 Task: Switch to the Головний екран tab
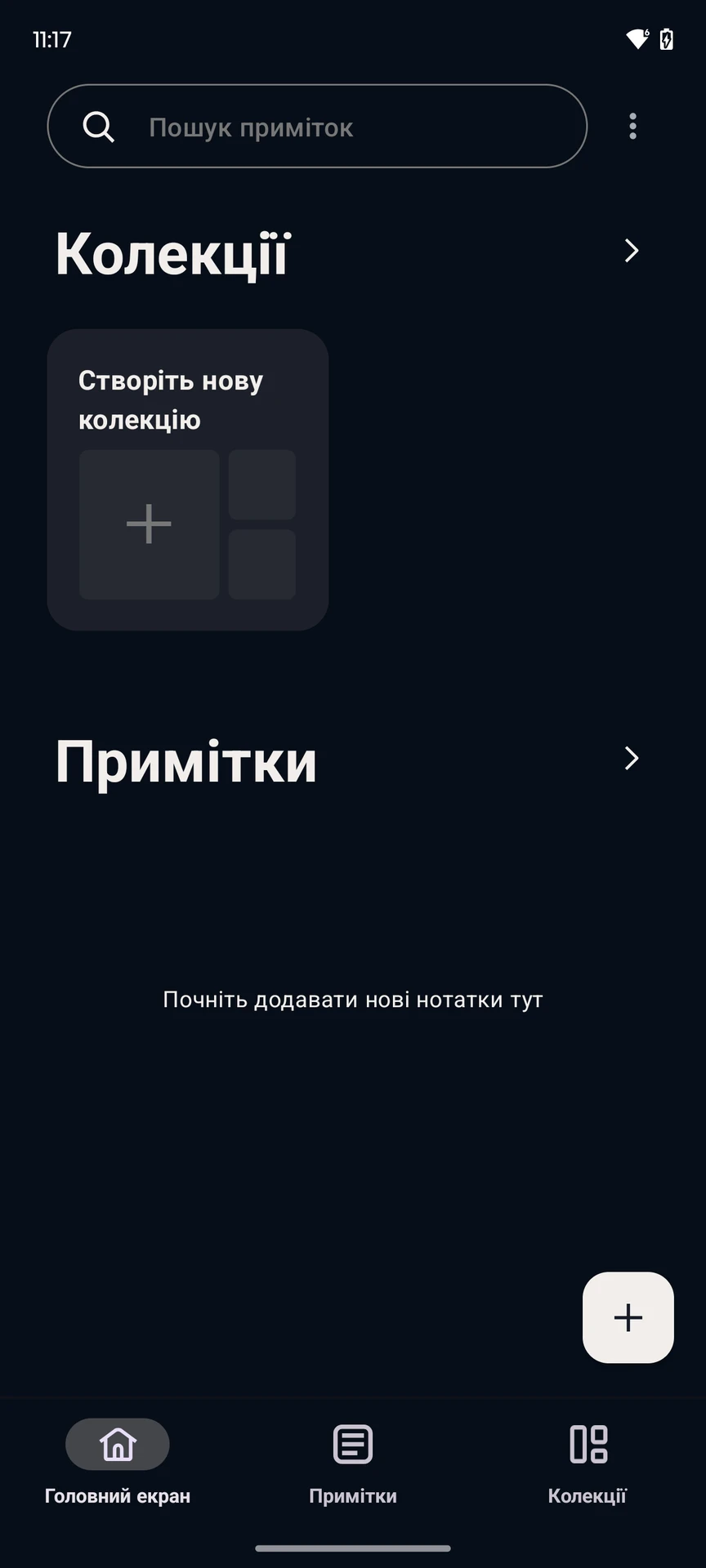pyautogui.click(x=118, y=1460)
